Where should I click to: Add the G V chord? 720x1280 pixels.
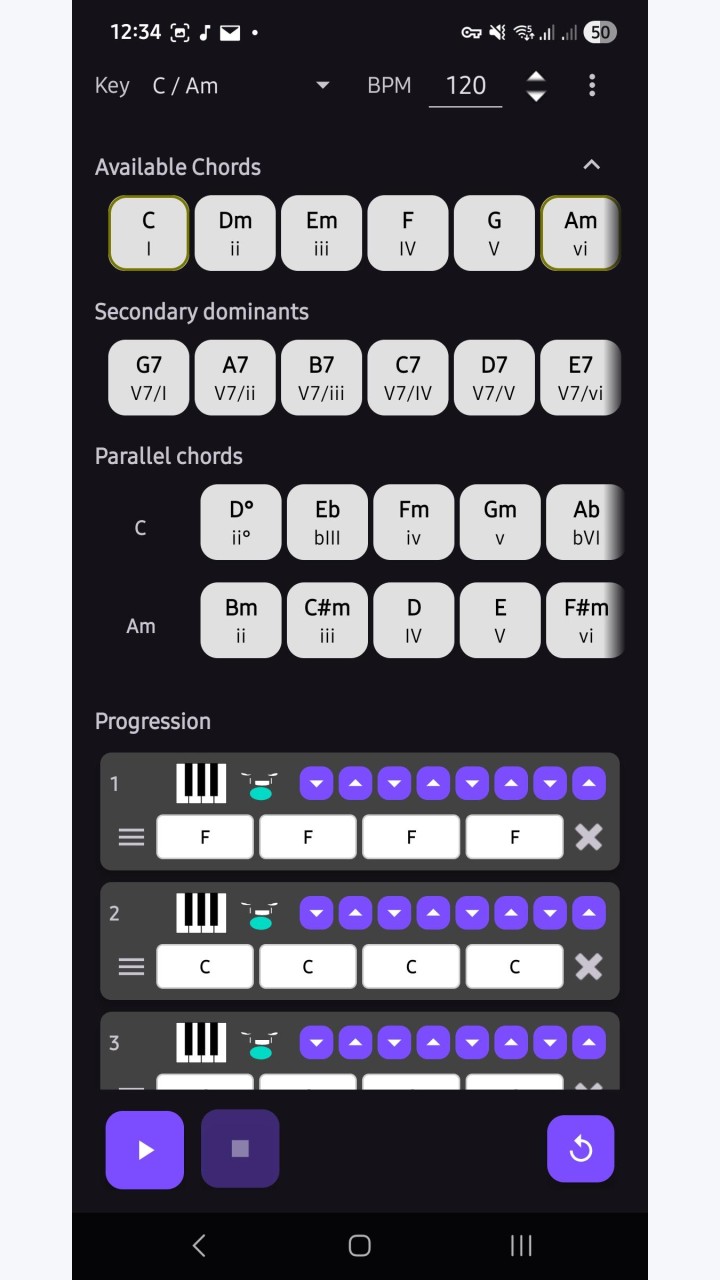click(494, 233)
